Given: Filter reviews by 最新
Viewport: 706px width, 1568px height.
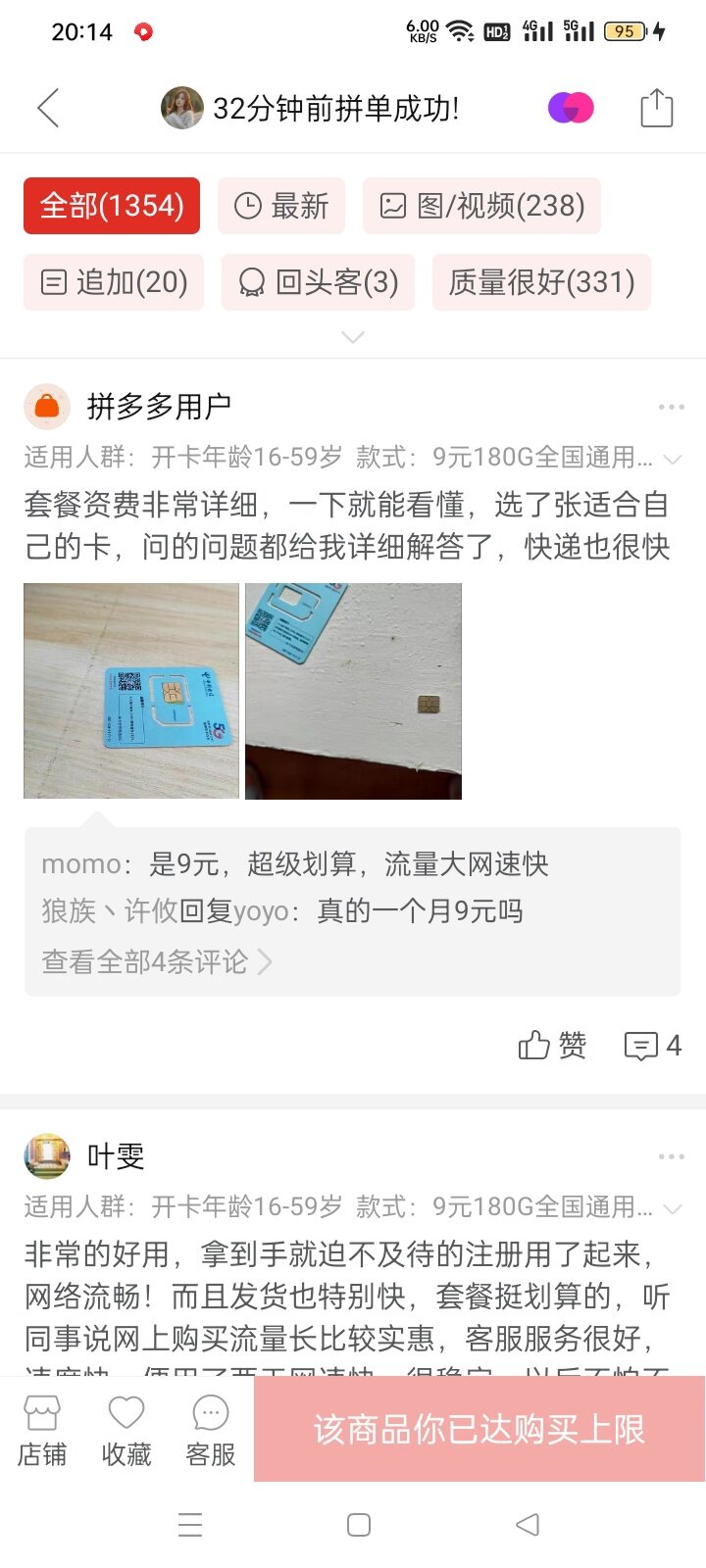Looking at the screenshot, I should coord(280,206).
